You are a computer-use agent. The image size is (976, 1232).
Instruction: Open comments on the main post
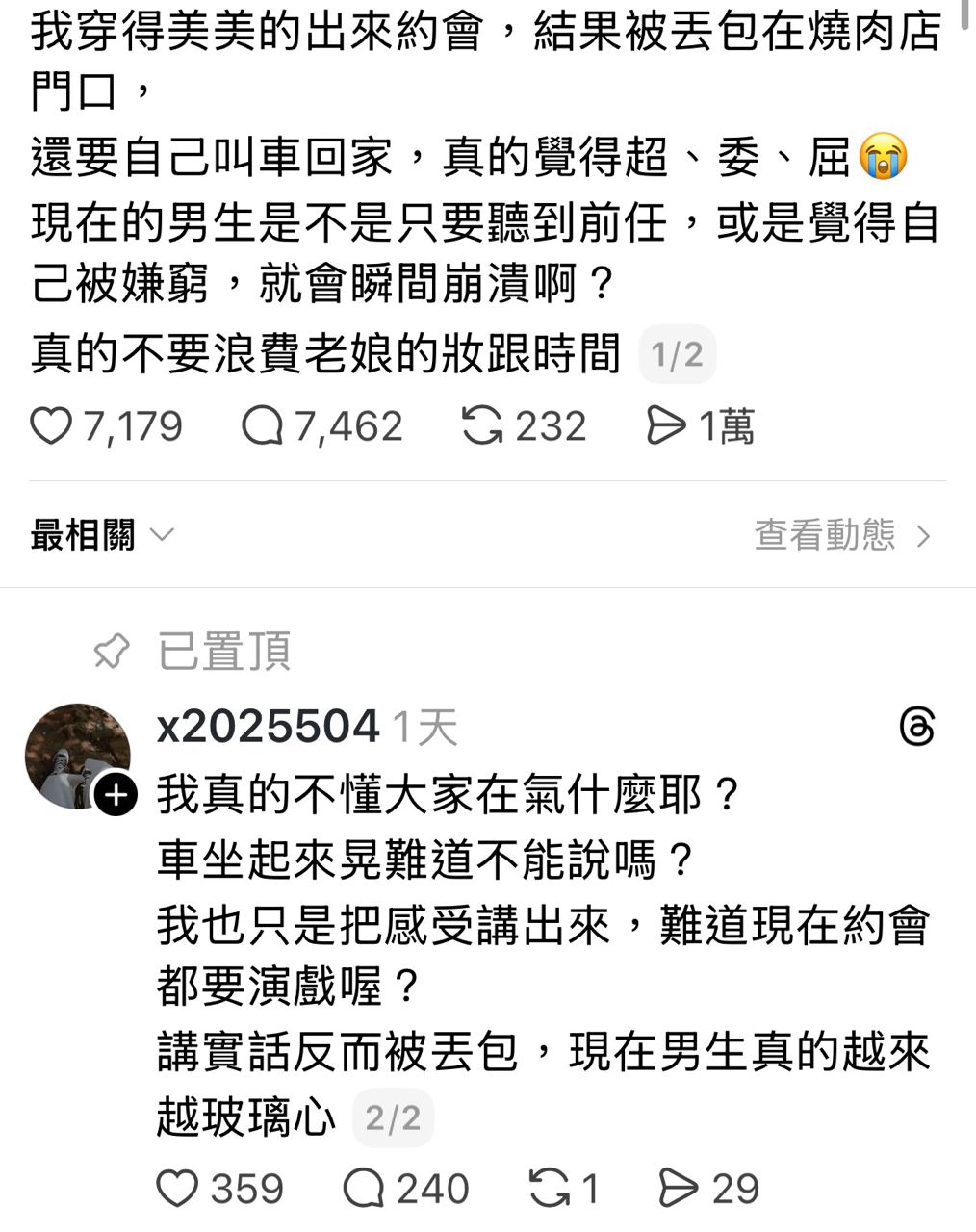tap(262, 426)
